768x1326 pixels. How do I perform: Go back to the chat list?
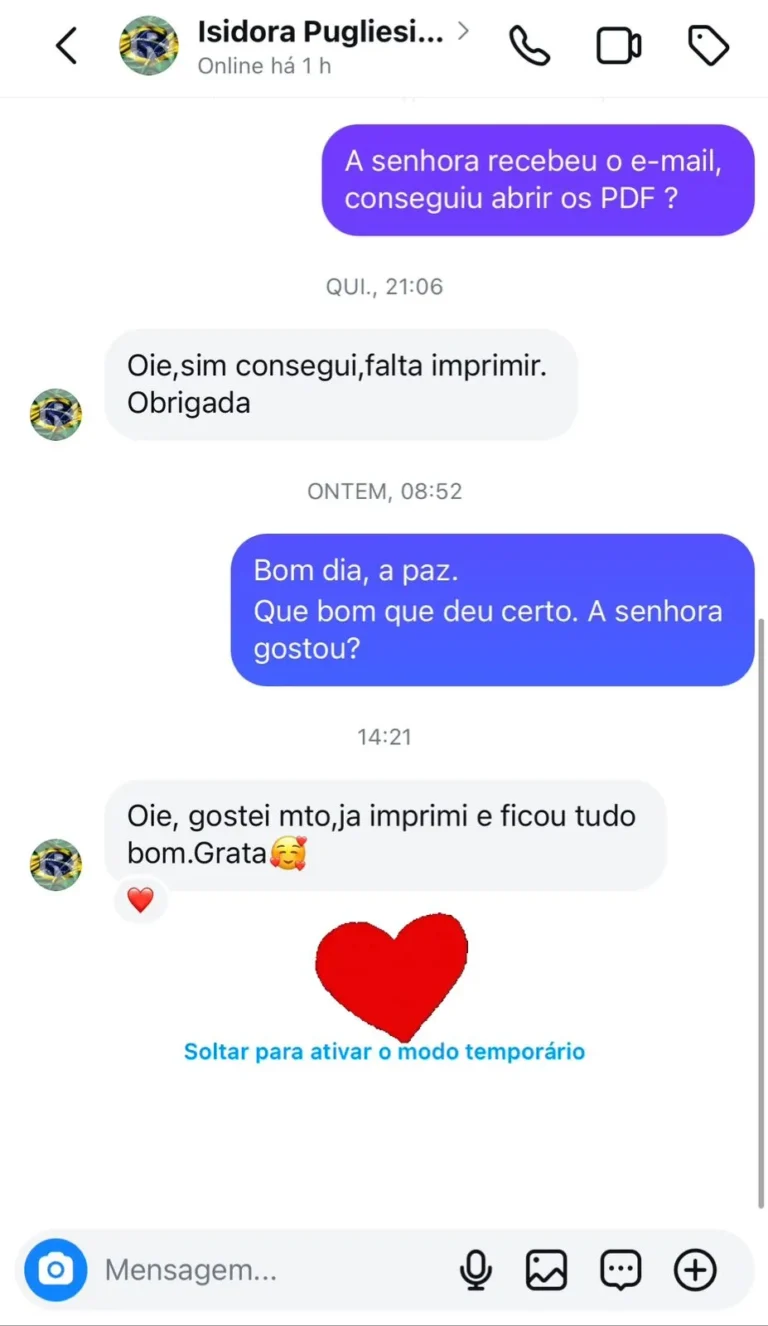pos(66,46)
